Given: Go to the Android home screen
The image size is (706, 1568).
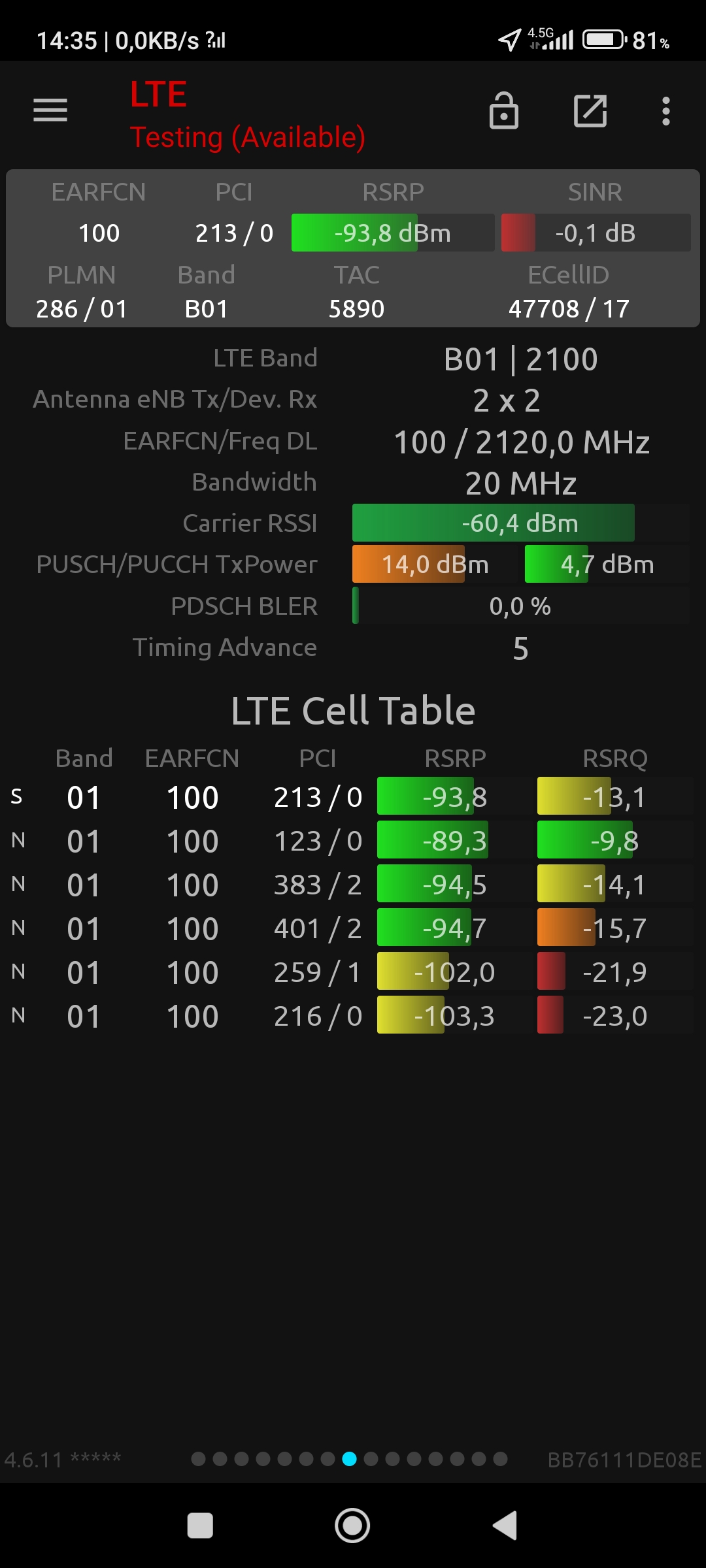Looking at the screenshot, I should 352,1526.
